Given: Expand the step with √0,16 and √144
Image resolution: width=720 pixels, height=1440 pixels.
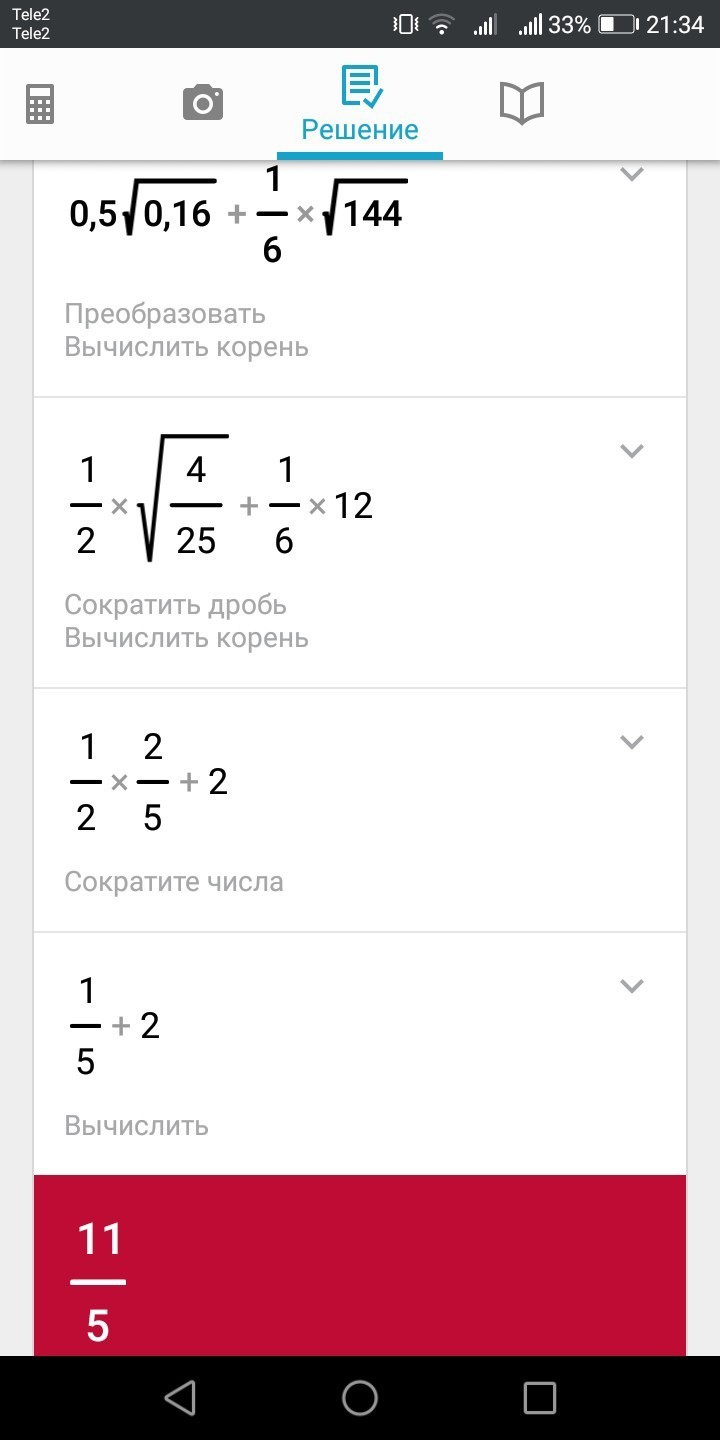Looking at the screenshot, I should (x=630, y=174).
